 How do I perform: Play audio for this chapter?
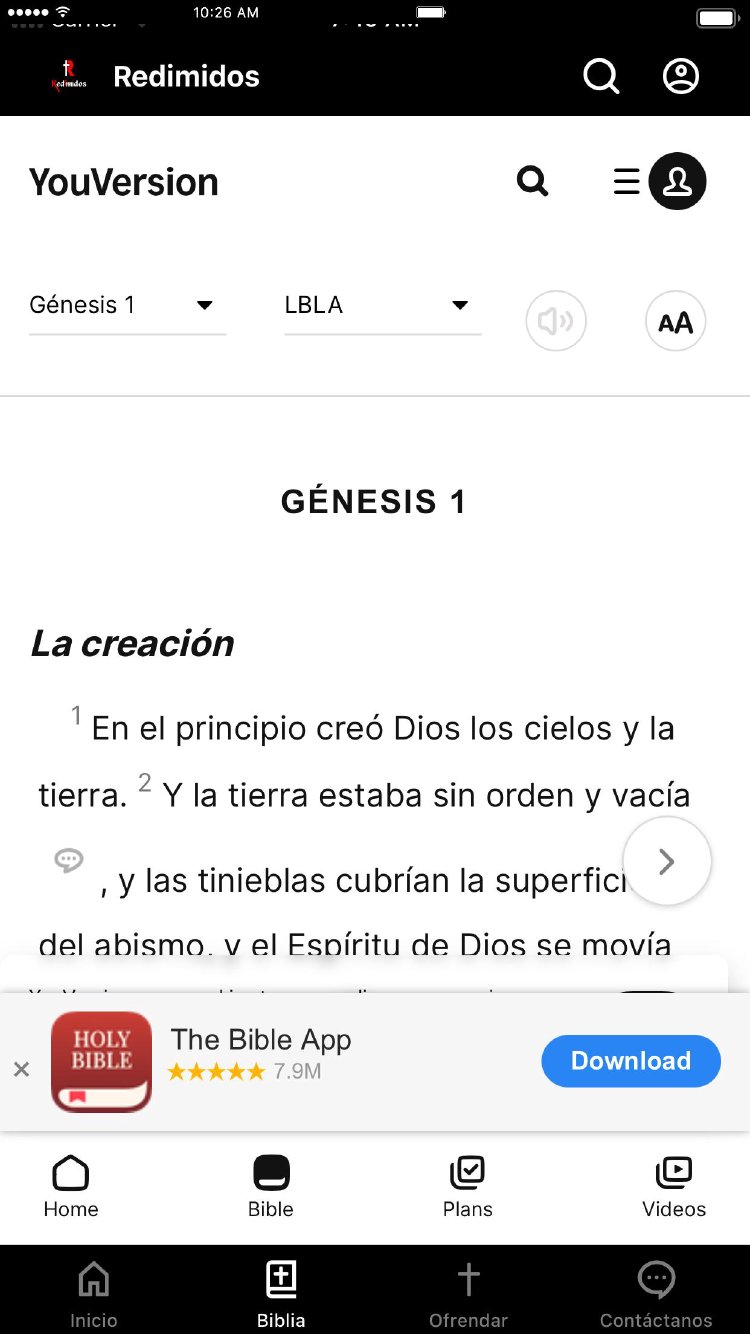556,321
